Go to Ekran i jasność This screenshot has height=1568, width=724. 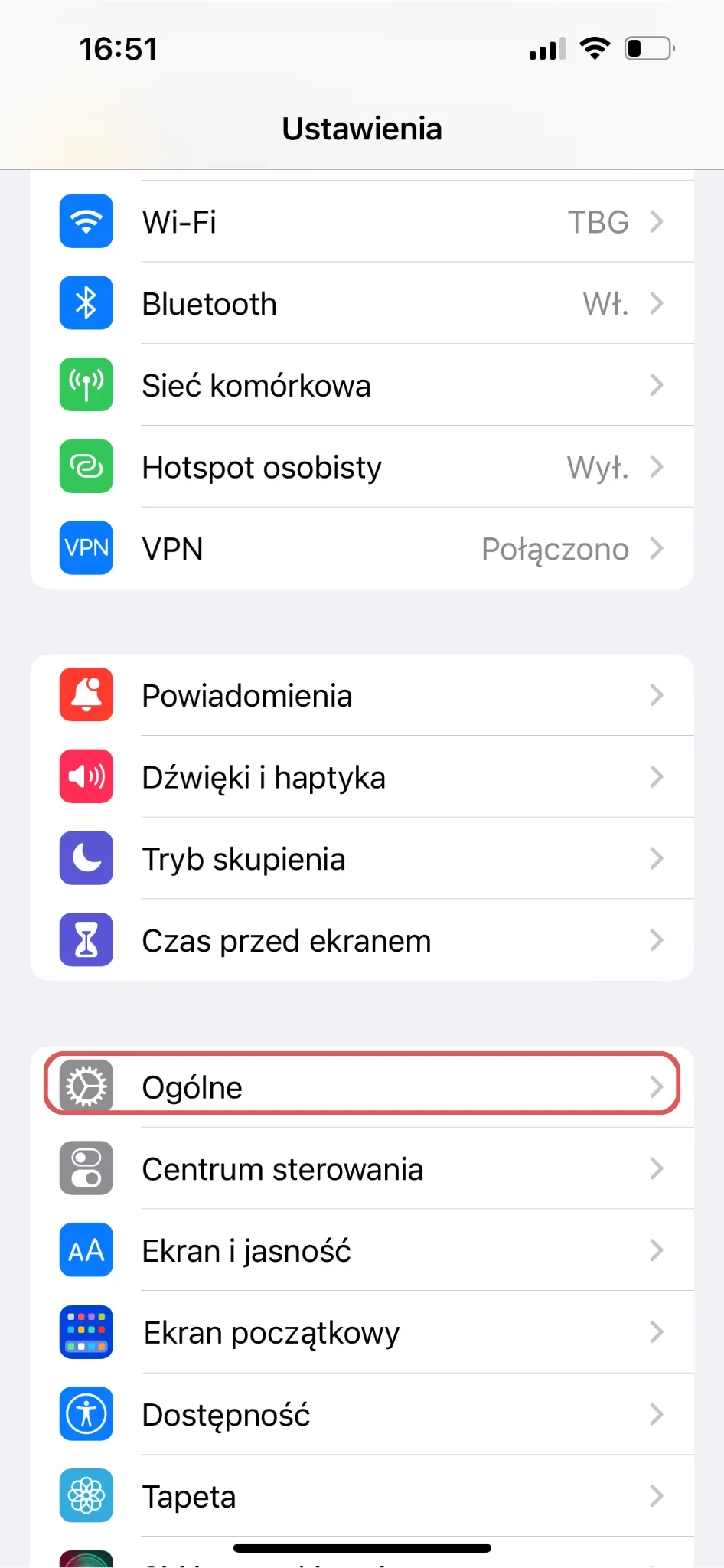click(361, 1251)
